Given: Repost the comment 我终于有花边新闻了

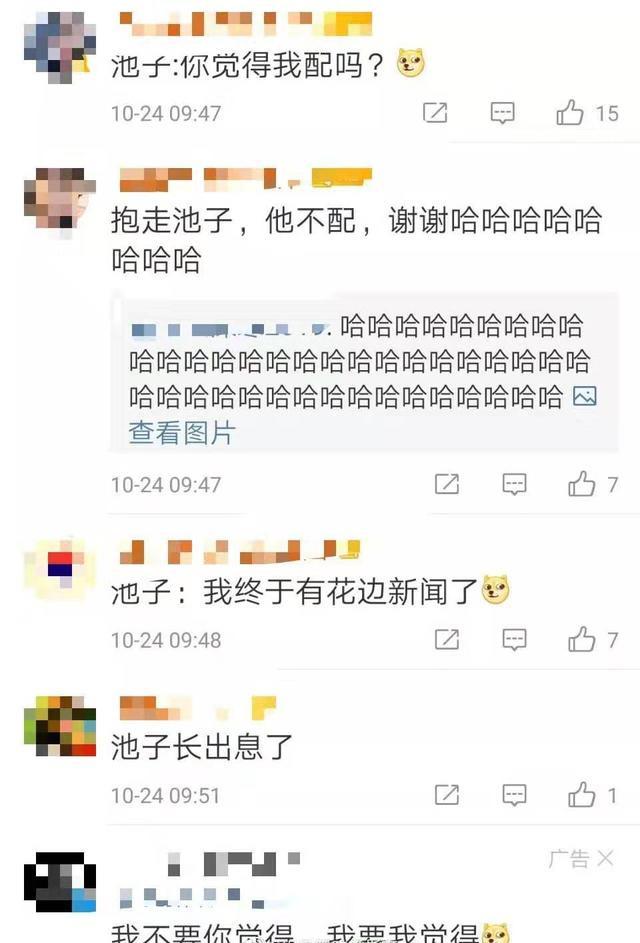Looking at the screenshot, I should pyautogui.click(x=447, y=639).
